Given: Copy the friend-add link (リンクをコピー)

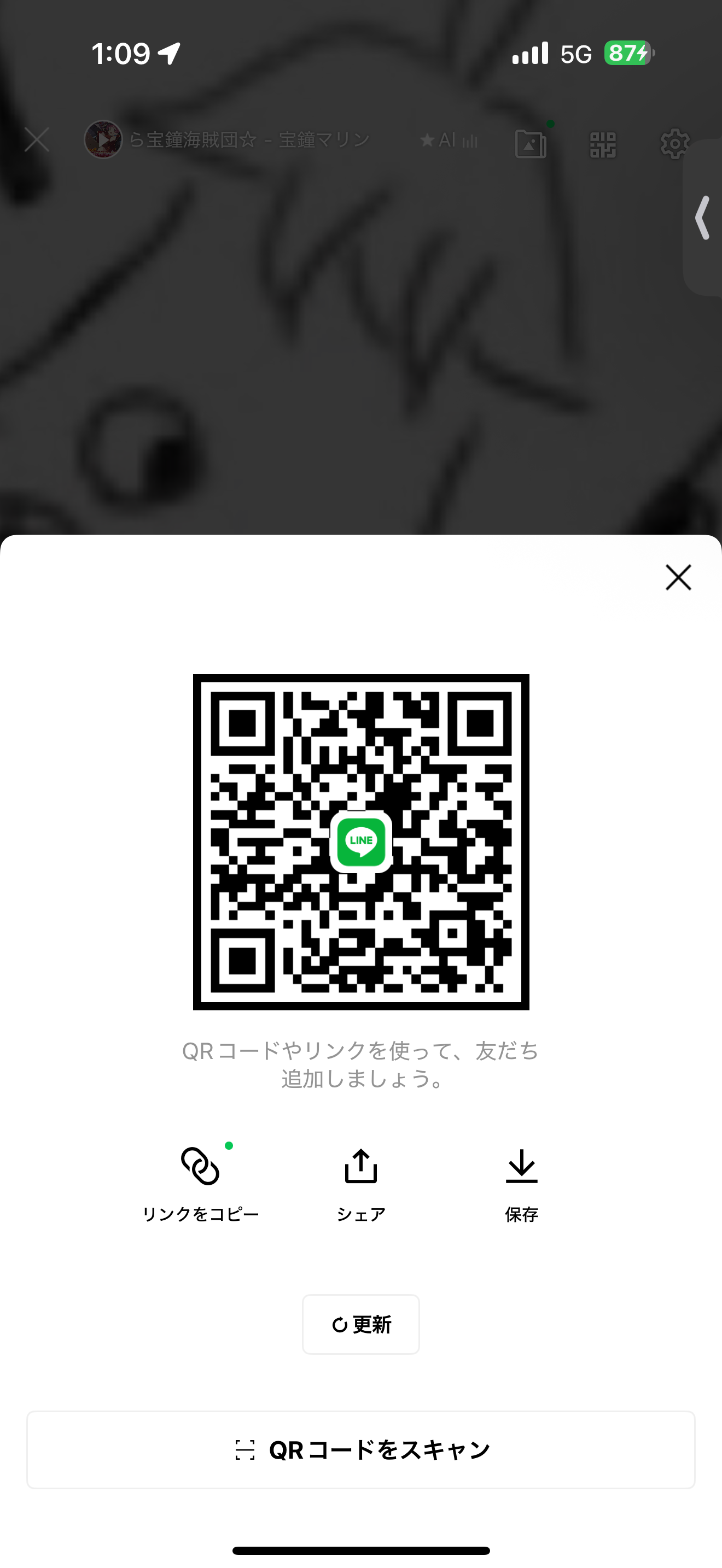Looking at the screenshot, I should point(200,1182).
